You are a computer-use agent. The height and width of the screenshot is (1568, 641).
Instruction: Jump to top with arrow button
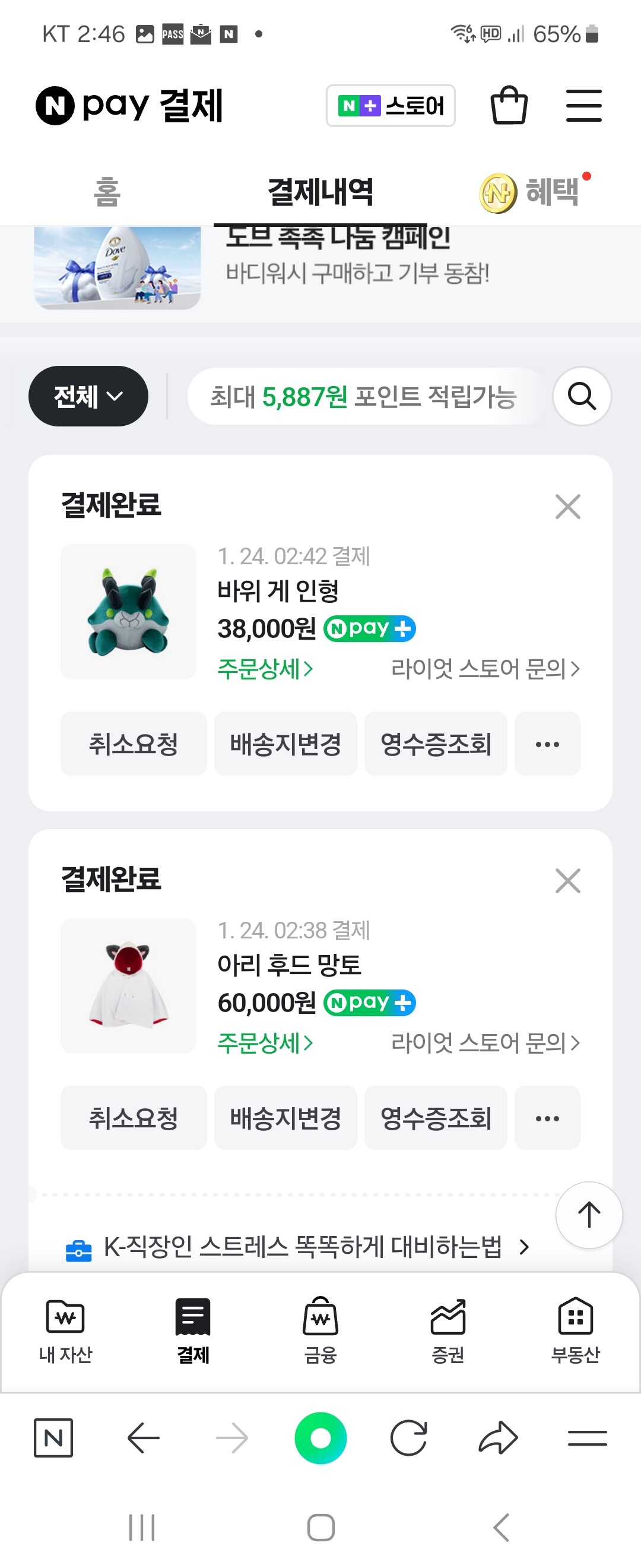(588, 1215)
